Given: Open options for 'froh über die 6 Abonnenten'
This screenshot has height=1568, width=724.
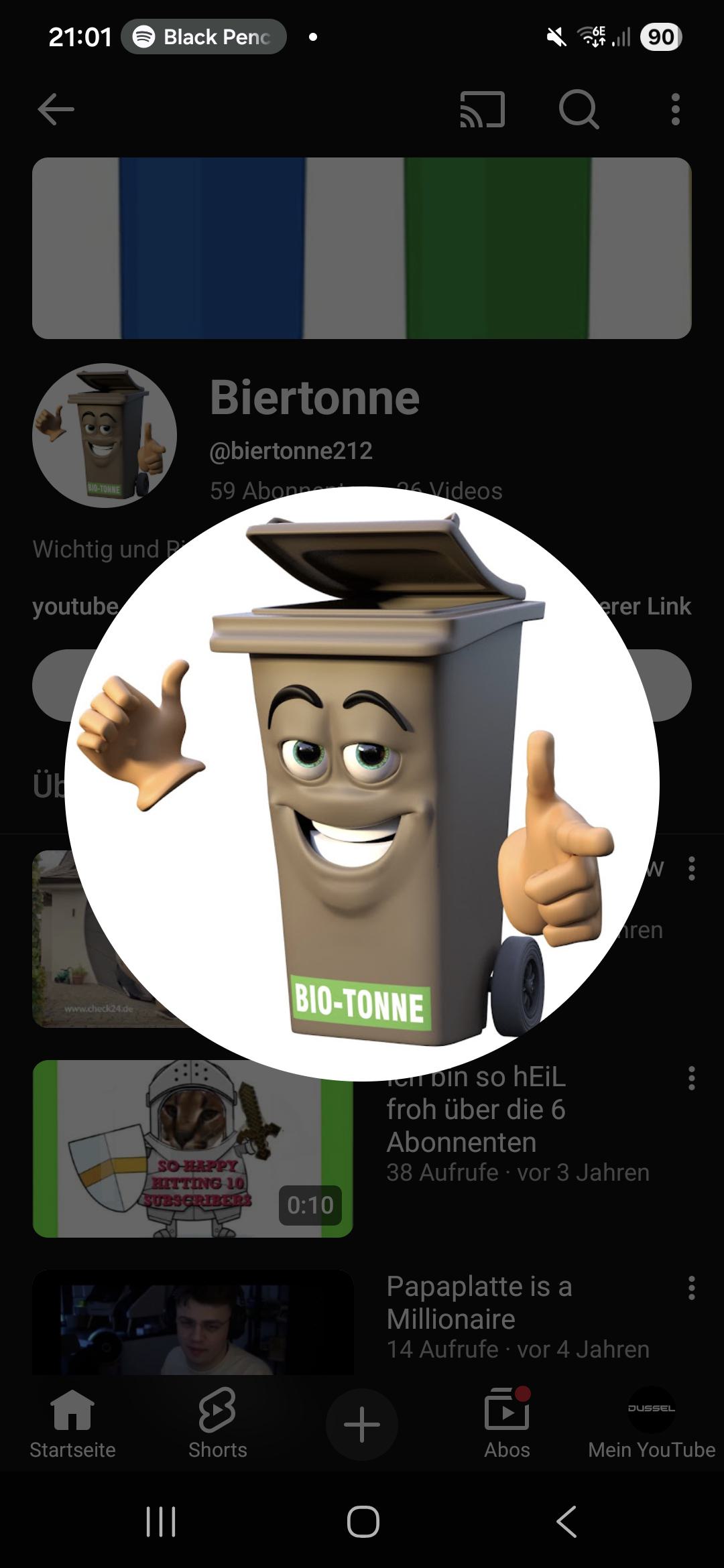Looking at the screenshot, I should 691,1078.
